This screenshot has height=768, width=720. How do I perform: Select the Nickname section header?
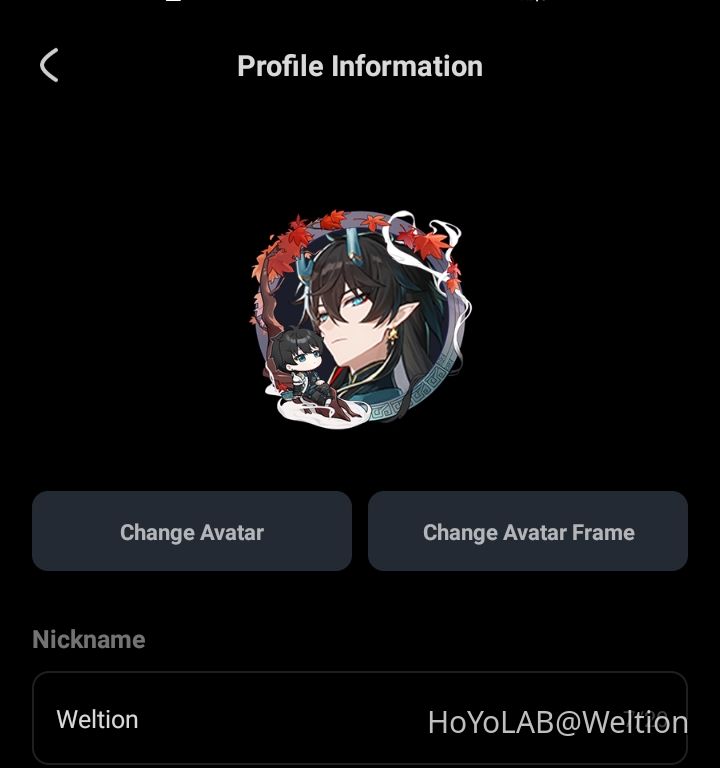89,639
